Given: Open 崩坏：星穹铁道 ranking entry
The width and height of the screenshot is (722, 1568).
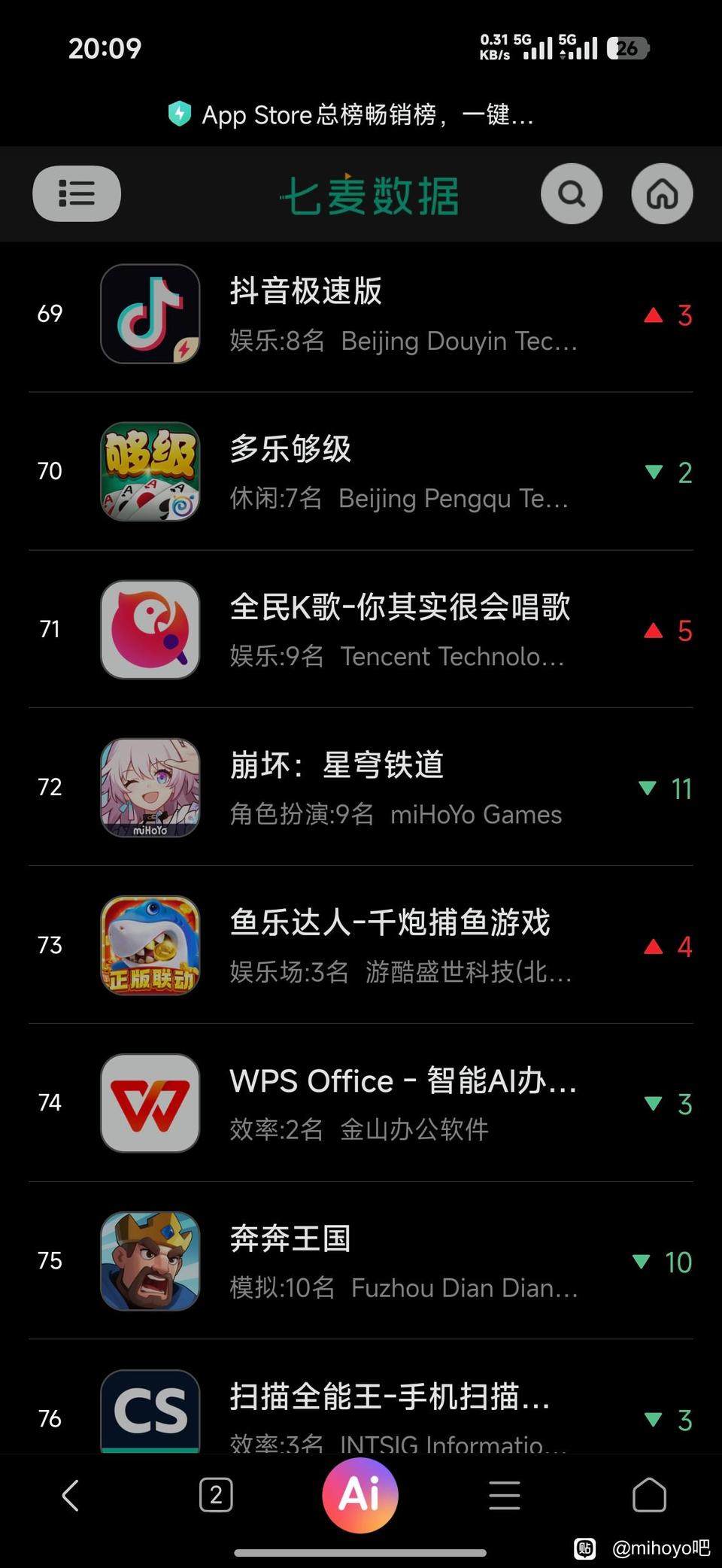Looking at the screenshot, I should [361, 788].
